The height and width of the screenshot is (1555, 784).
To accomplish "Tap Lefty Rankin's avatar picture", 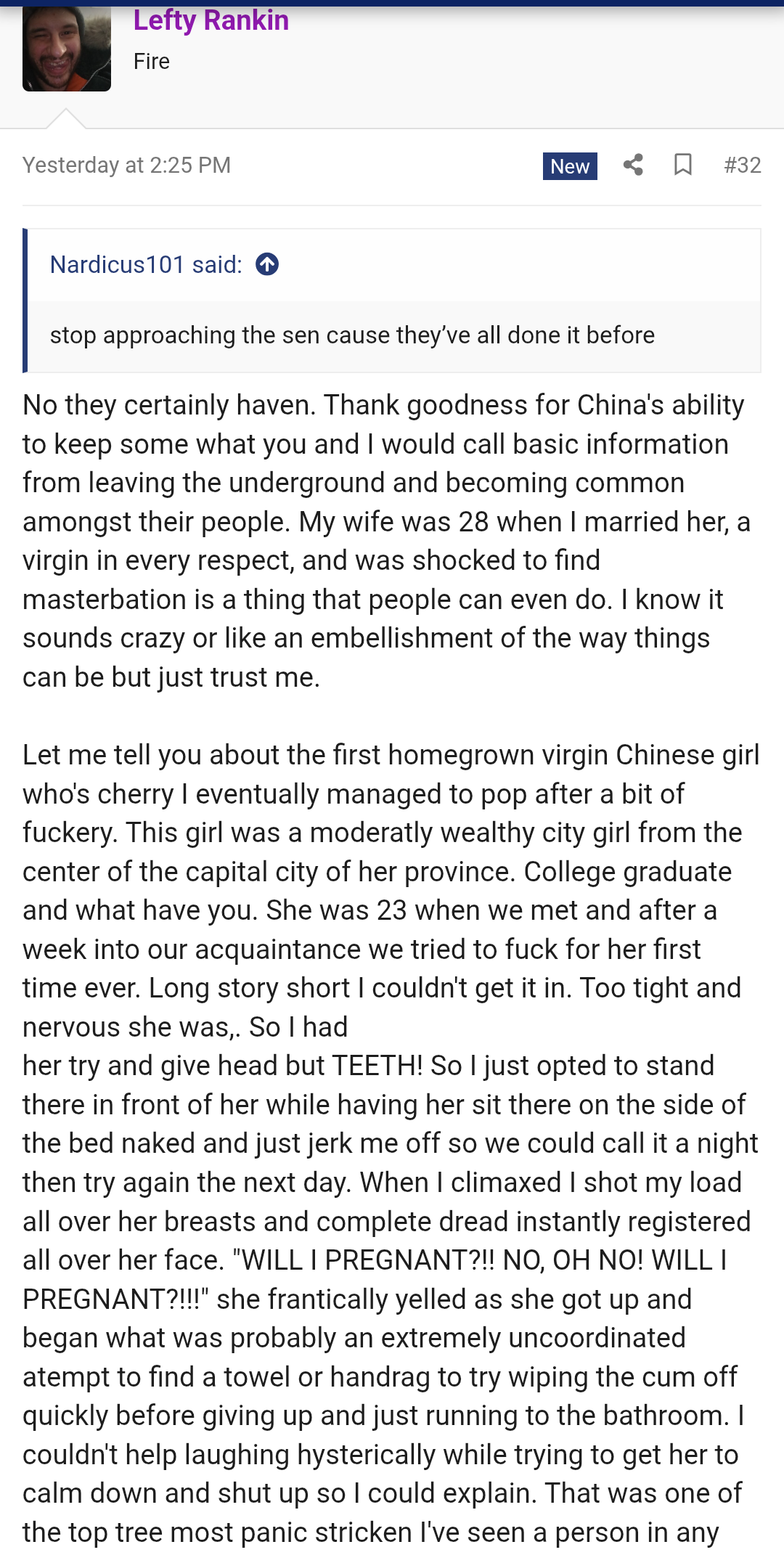I will [x=67, y=49].
